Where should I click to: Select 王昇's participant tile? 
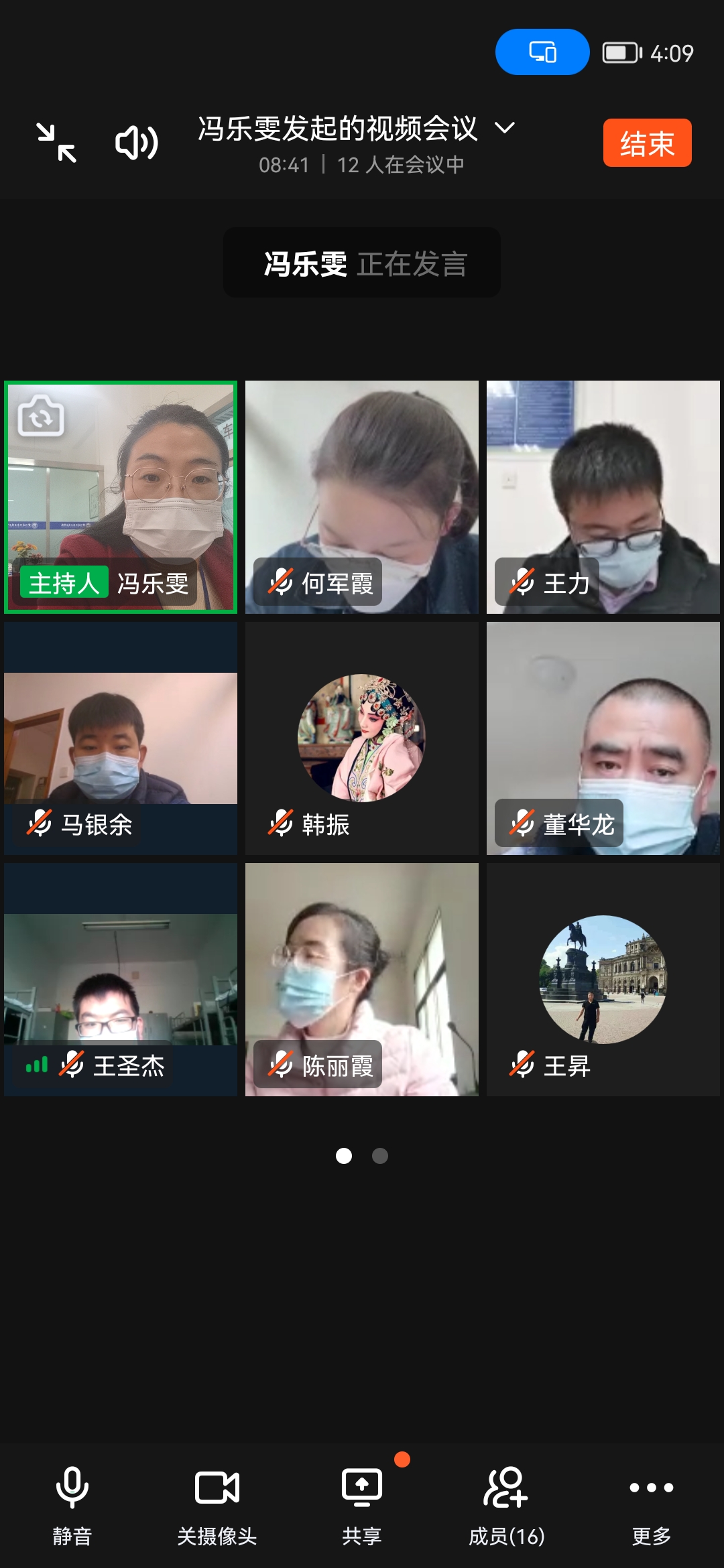click(603, 979)
